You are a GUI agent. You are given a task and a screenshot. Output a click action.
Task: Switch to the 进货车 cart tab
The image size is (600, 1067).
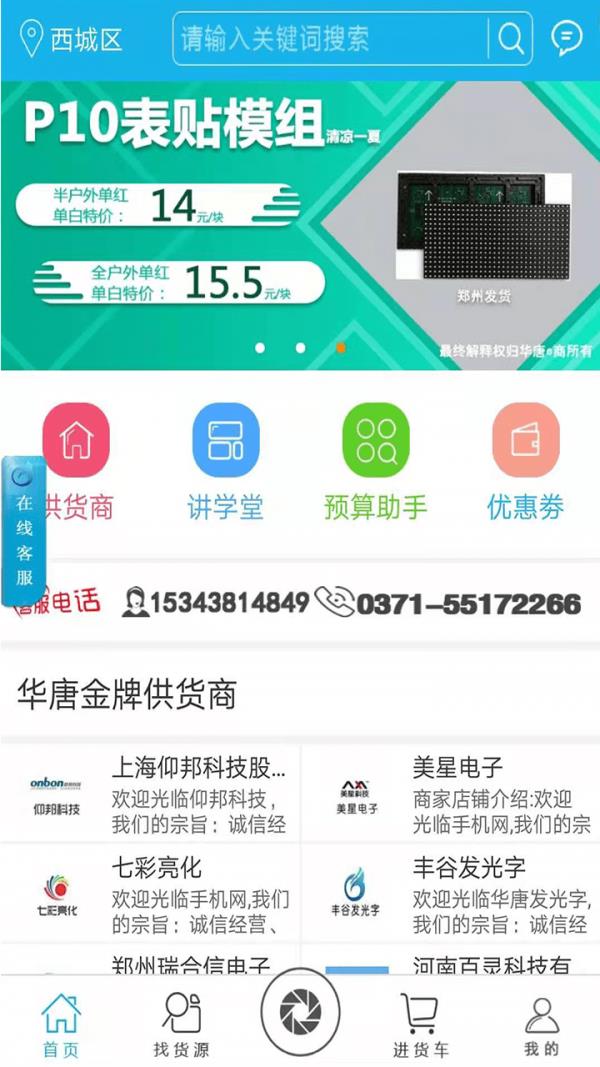point(420,1024)
